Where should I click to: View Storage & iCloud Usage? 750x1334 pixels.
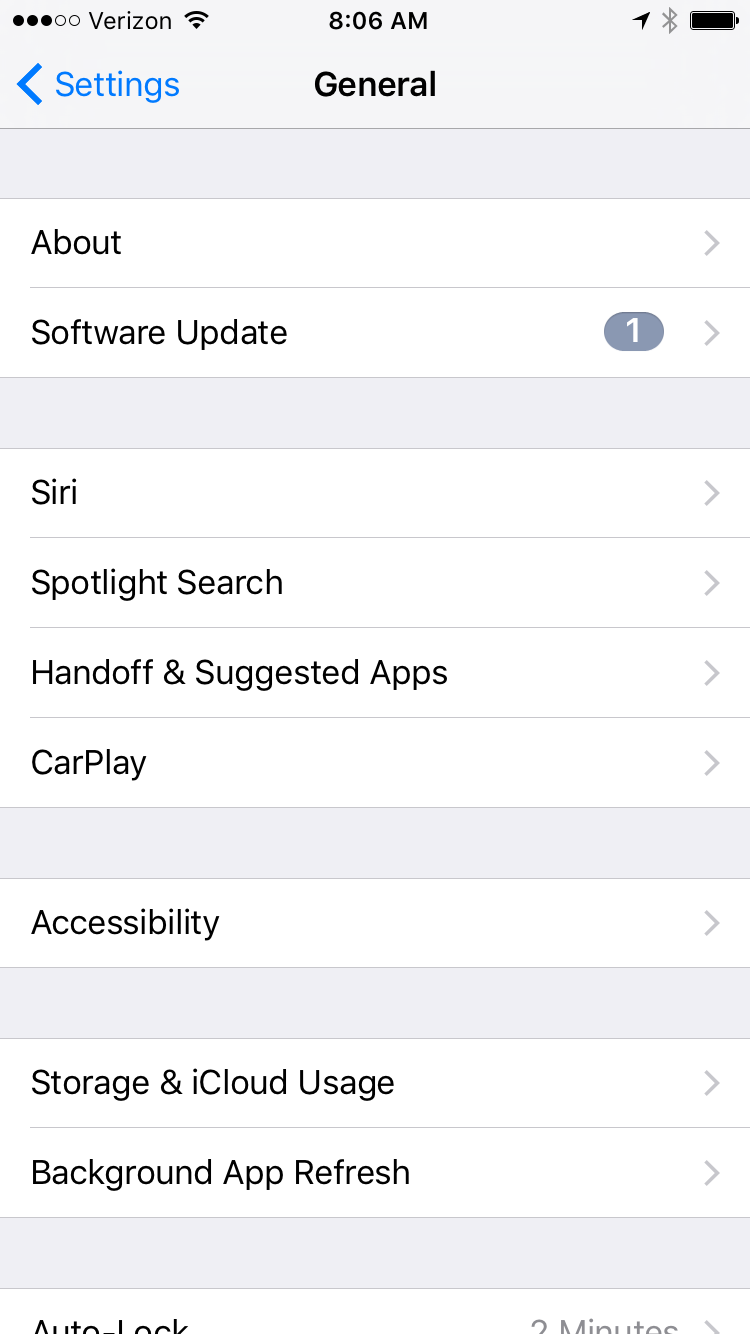375,1083
